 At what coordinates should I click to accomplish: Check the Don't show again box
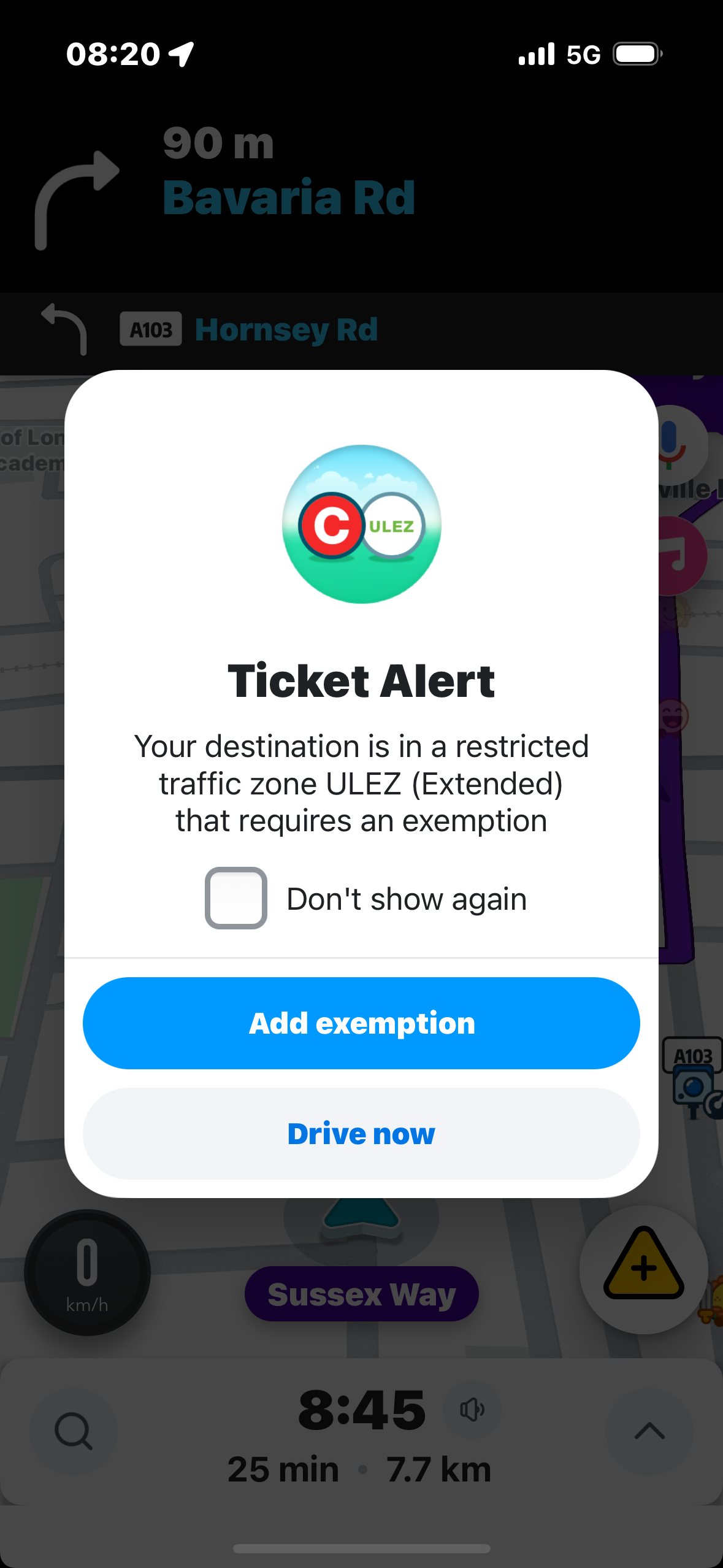click(x=236, y=898)
